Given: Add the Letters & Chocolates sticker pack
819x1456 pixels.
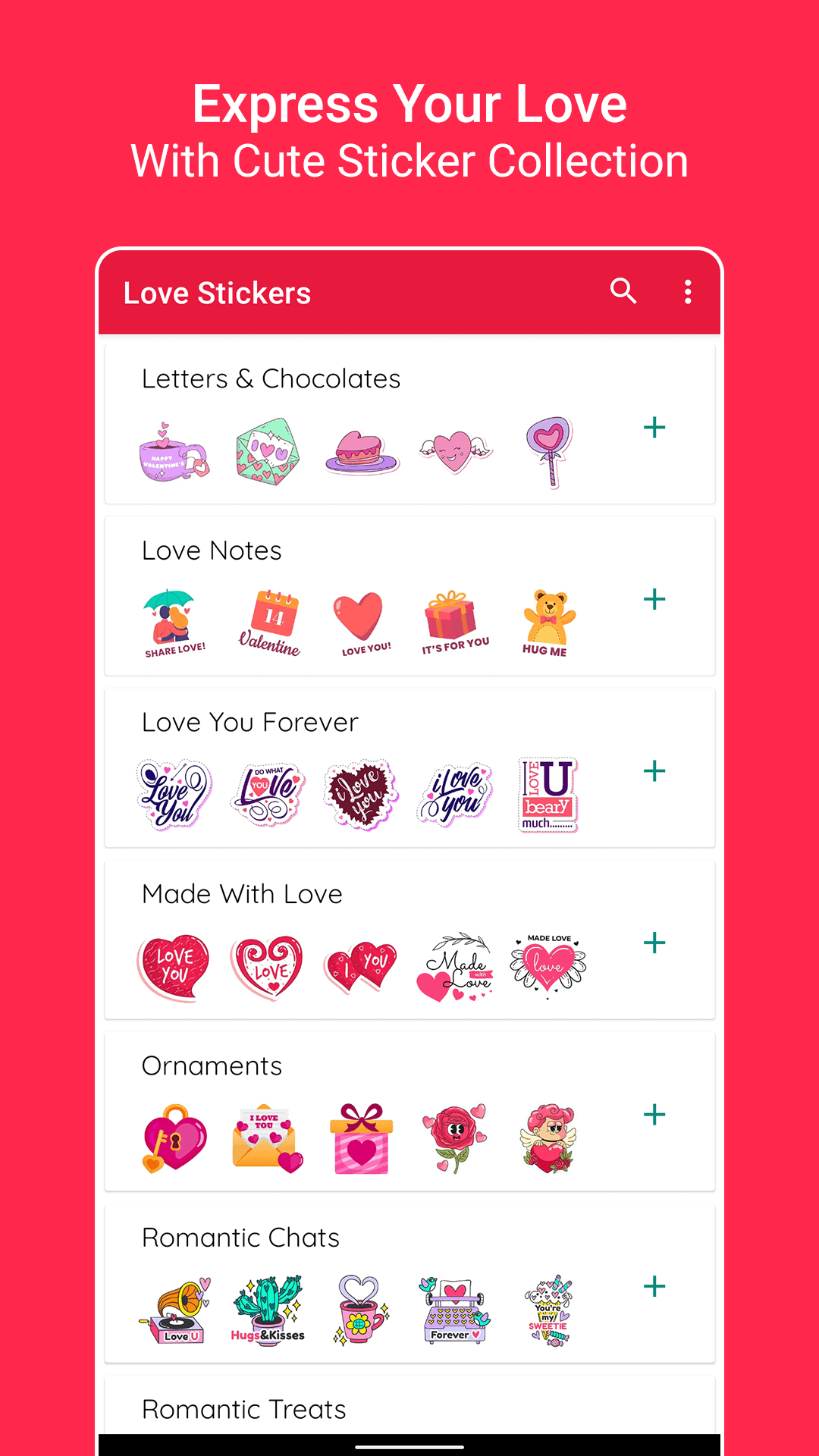Looking at the screenshot, I should (x=654, y=428).
